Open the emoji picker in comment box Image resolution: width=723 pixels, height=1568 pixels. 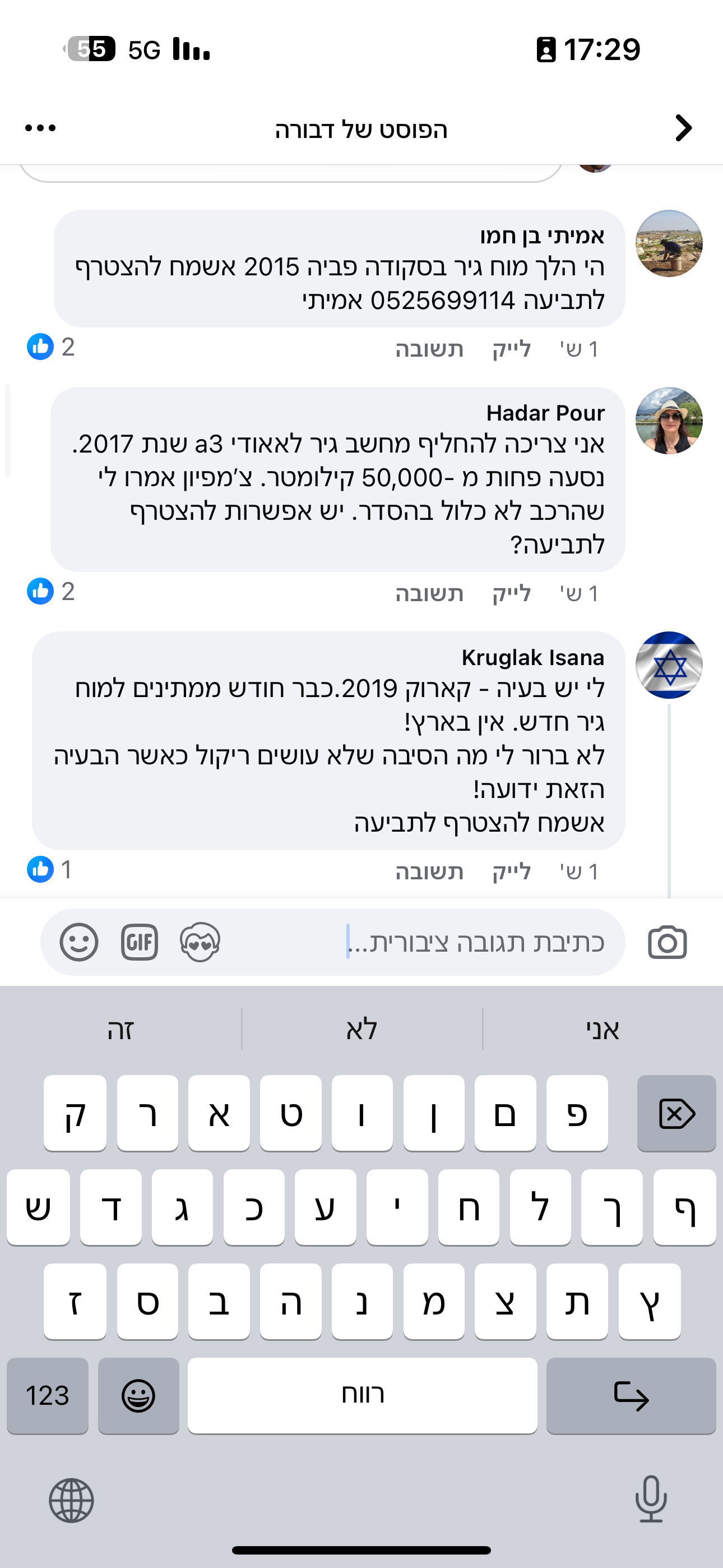79,942
